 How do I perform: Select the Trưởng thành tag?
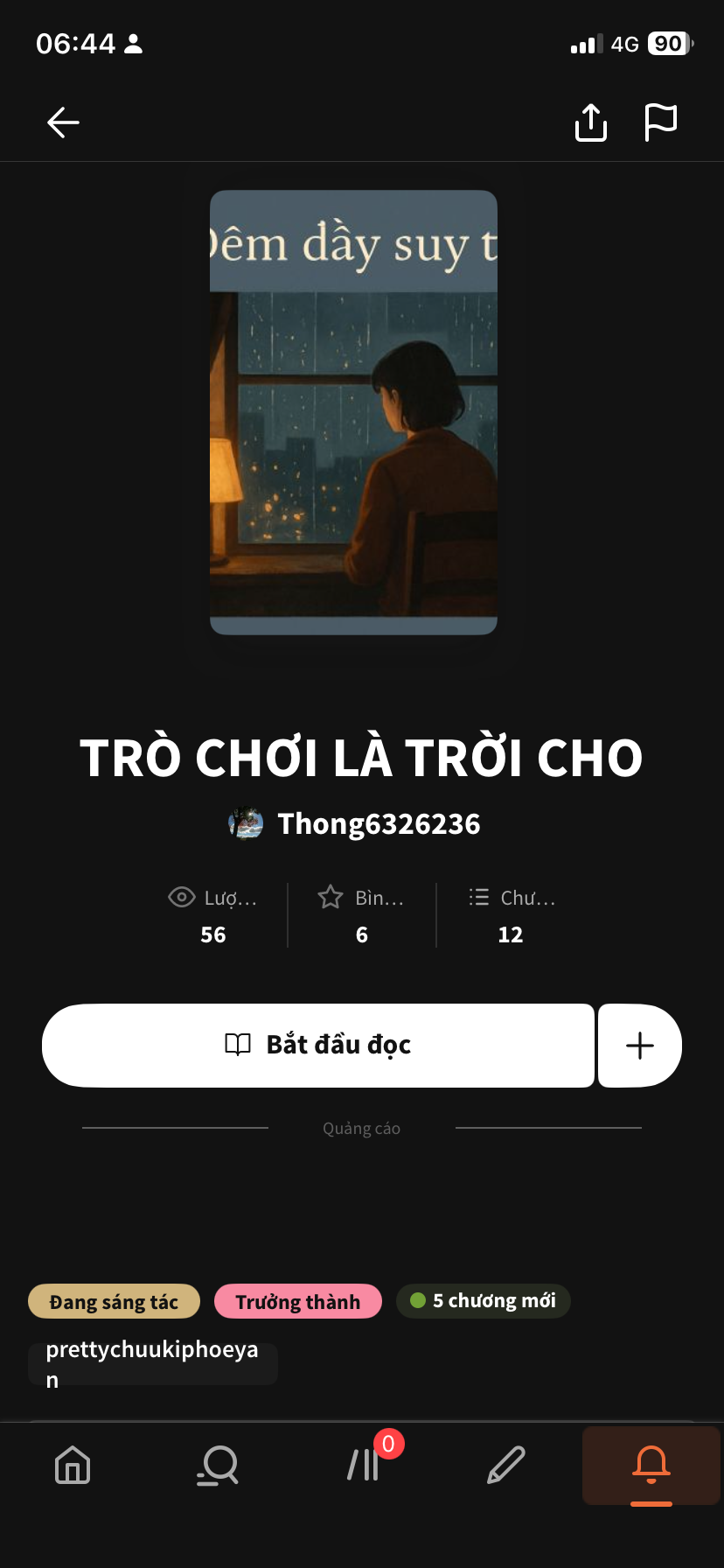(297, 1301)
